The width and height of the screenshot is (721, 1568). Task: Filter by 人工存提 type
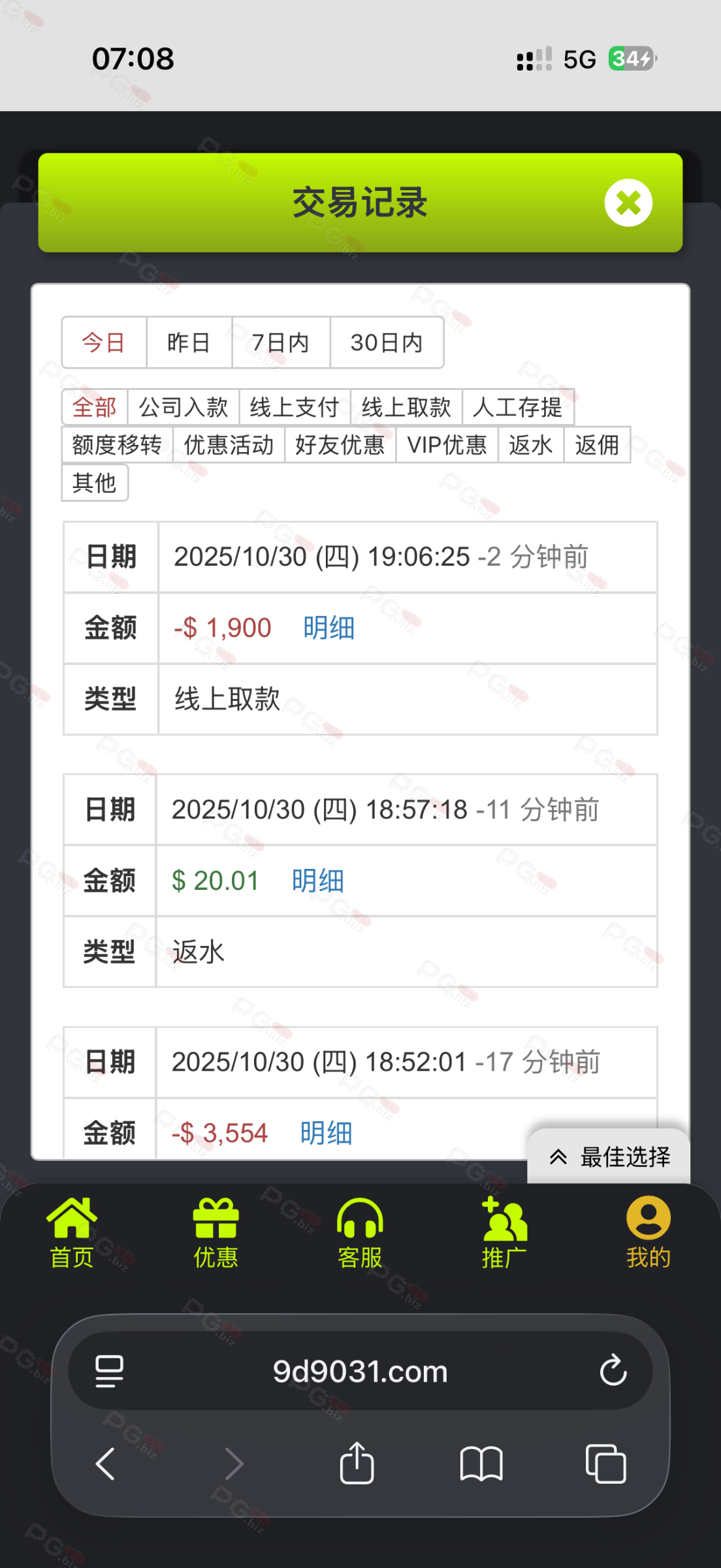[x=518, y=407]
